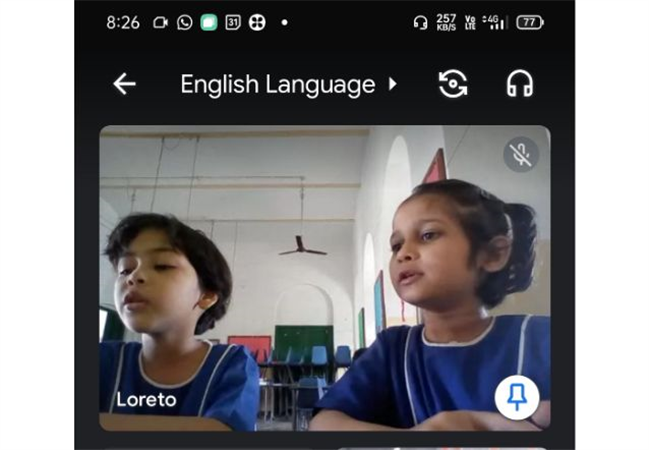This screenshot has width=650, height=450.
Task: Change audio output via headphones icon
Action: [519, 84]
